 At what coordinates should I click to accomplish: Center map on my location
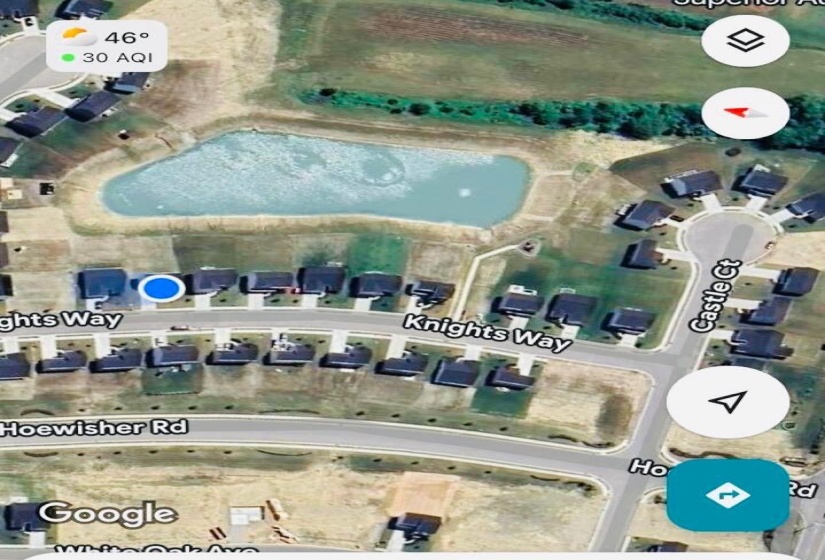click(x=727, y=402)
